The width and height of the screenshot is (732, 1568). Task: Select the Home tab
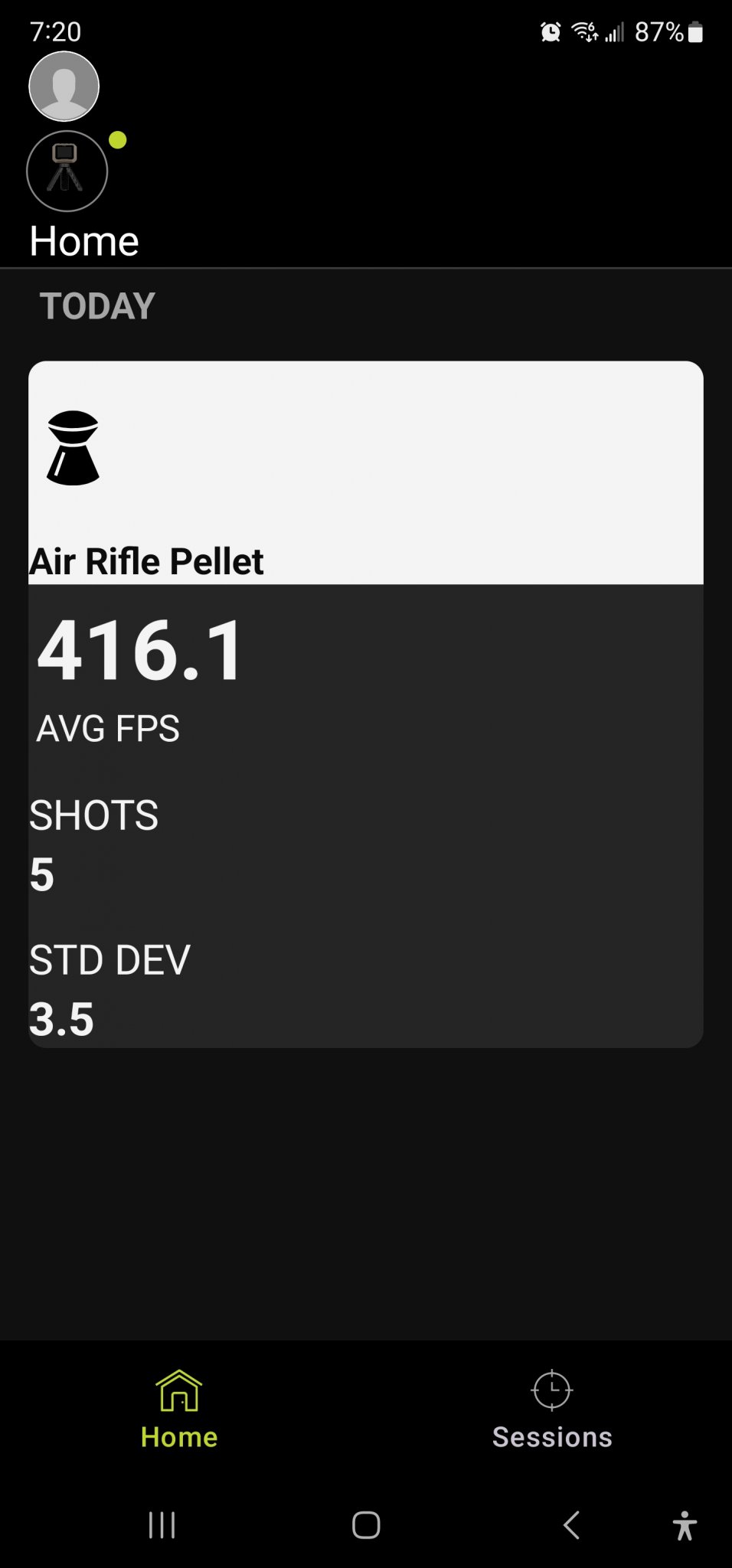(179, 1410)
